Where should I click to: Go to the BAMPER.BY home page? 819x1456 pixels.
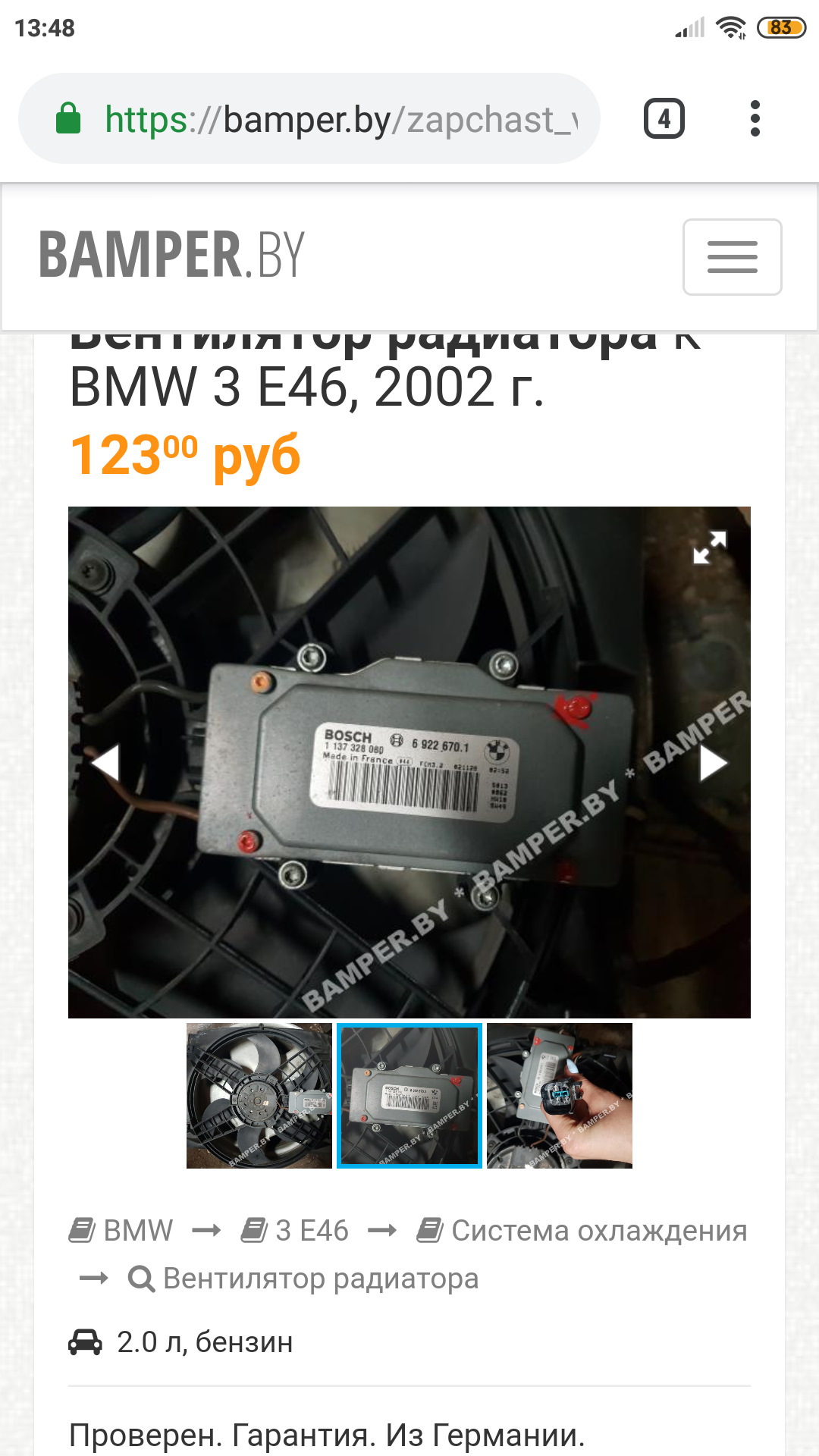pos(171,256)
